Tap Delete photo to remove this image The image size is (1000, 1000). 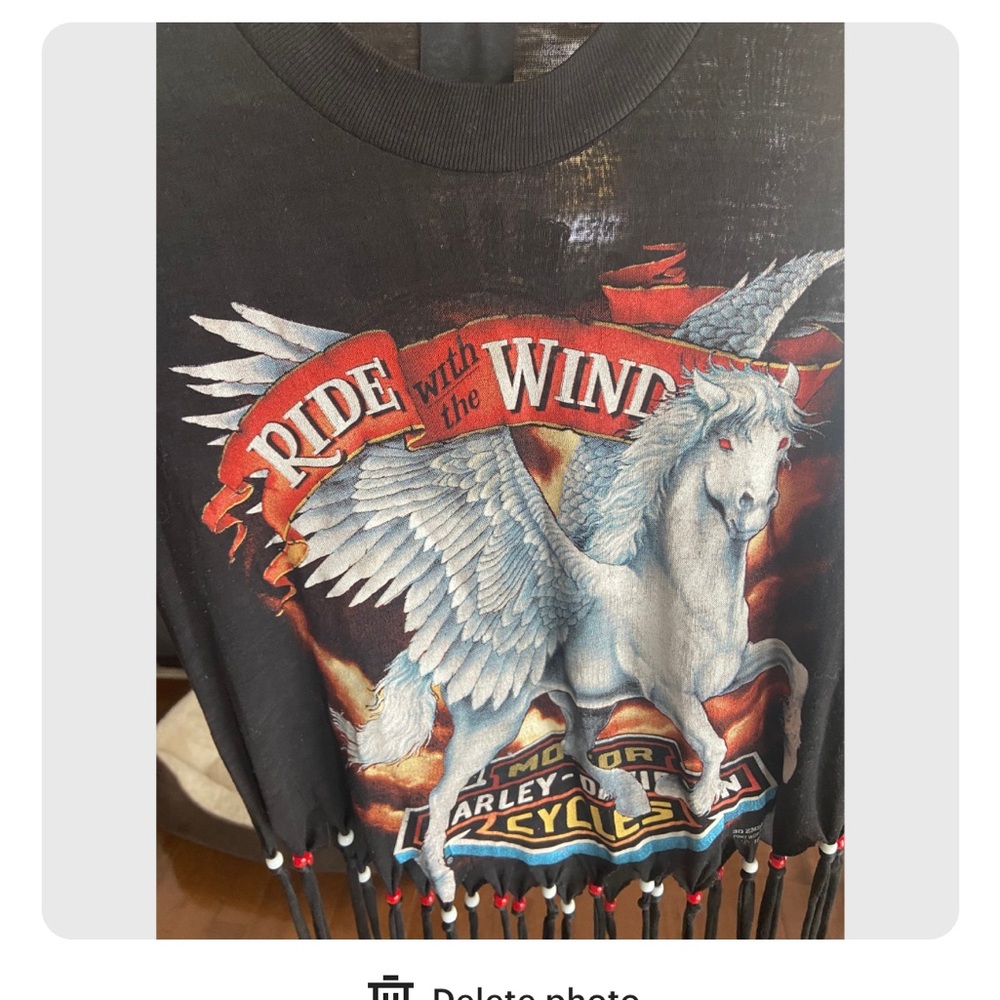click(x=503, y=990)
